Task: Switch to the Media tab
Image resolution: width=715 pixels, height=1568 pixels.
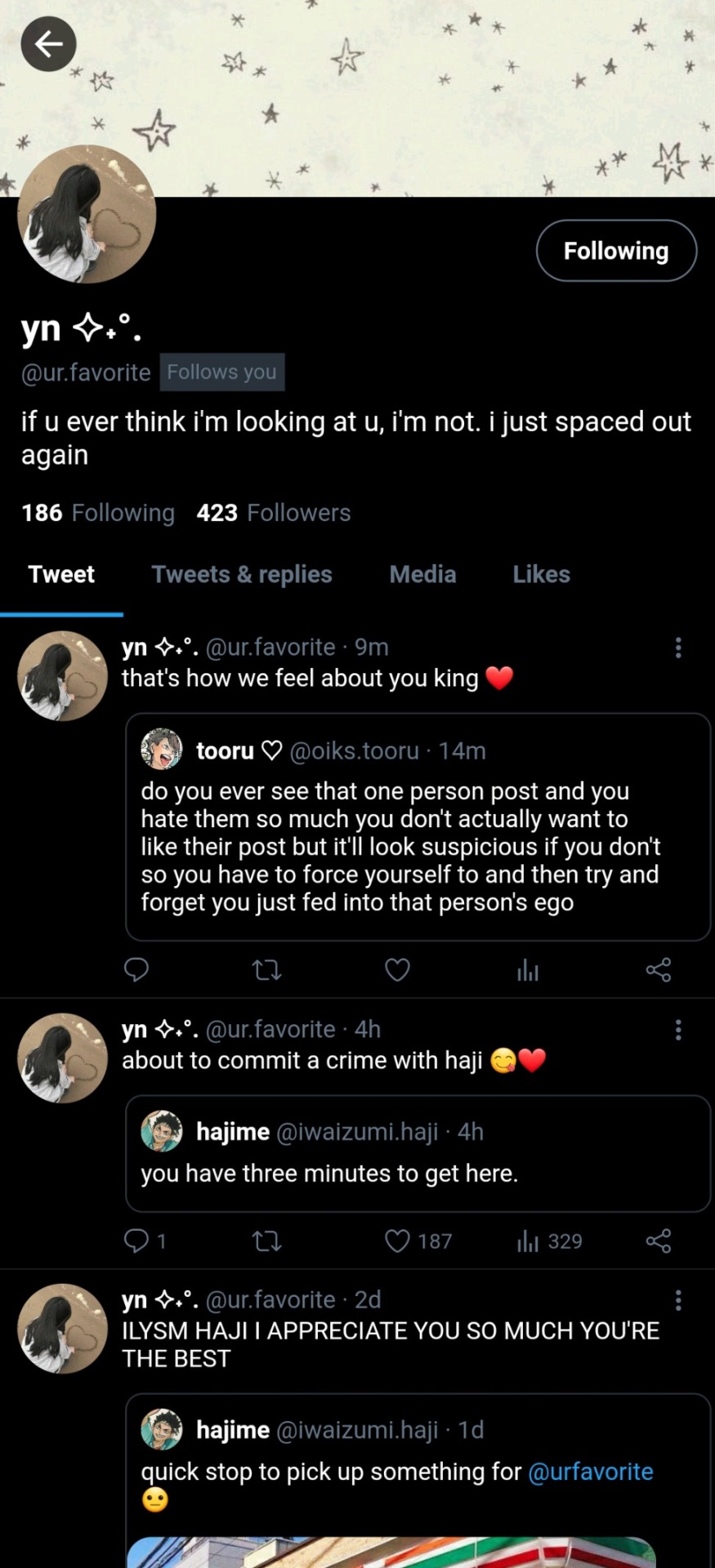Action: click(x=422, y=575)
